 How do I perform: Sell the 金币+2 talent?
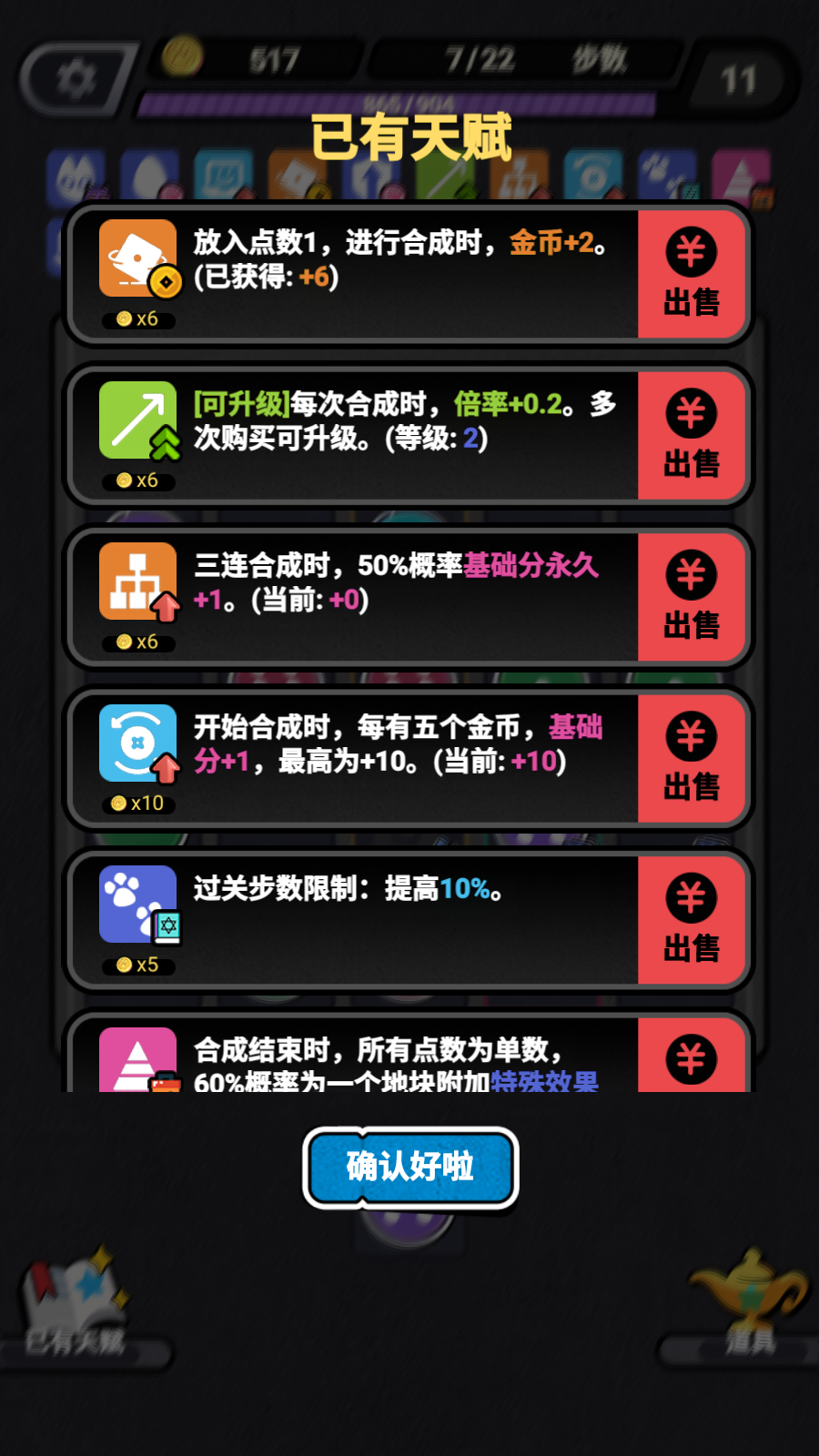pos(692,274)
